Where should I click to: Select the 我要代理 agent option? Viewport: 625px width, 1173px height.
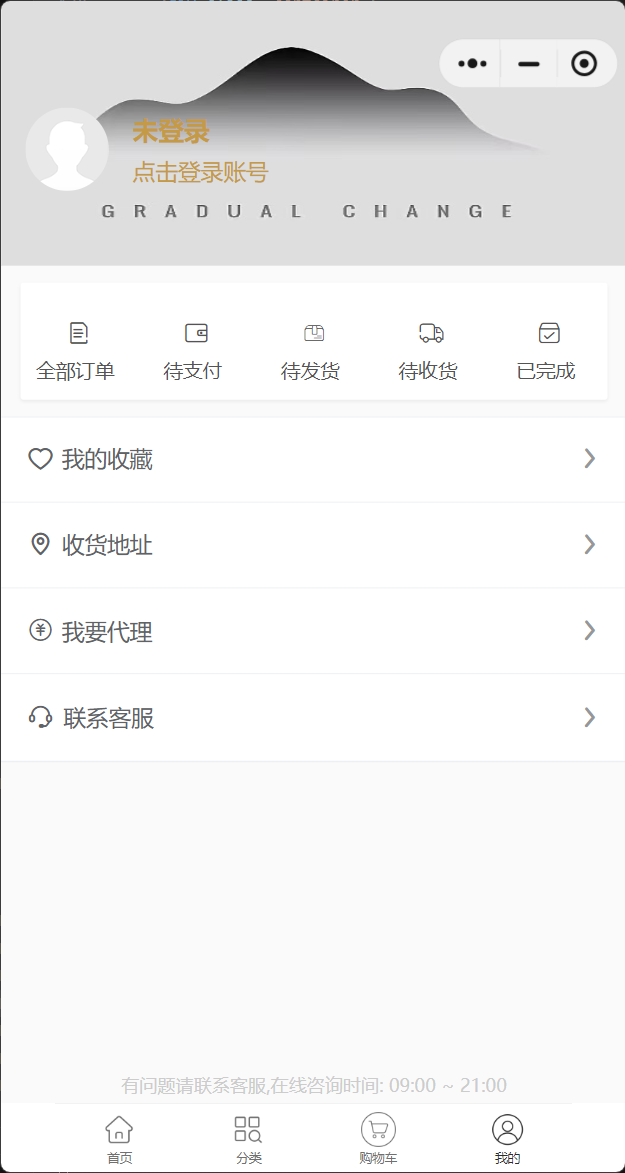pyautogui.click(x=312, y=631)
